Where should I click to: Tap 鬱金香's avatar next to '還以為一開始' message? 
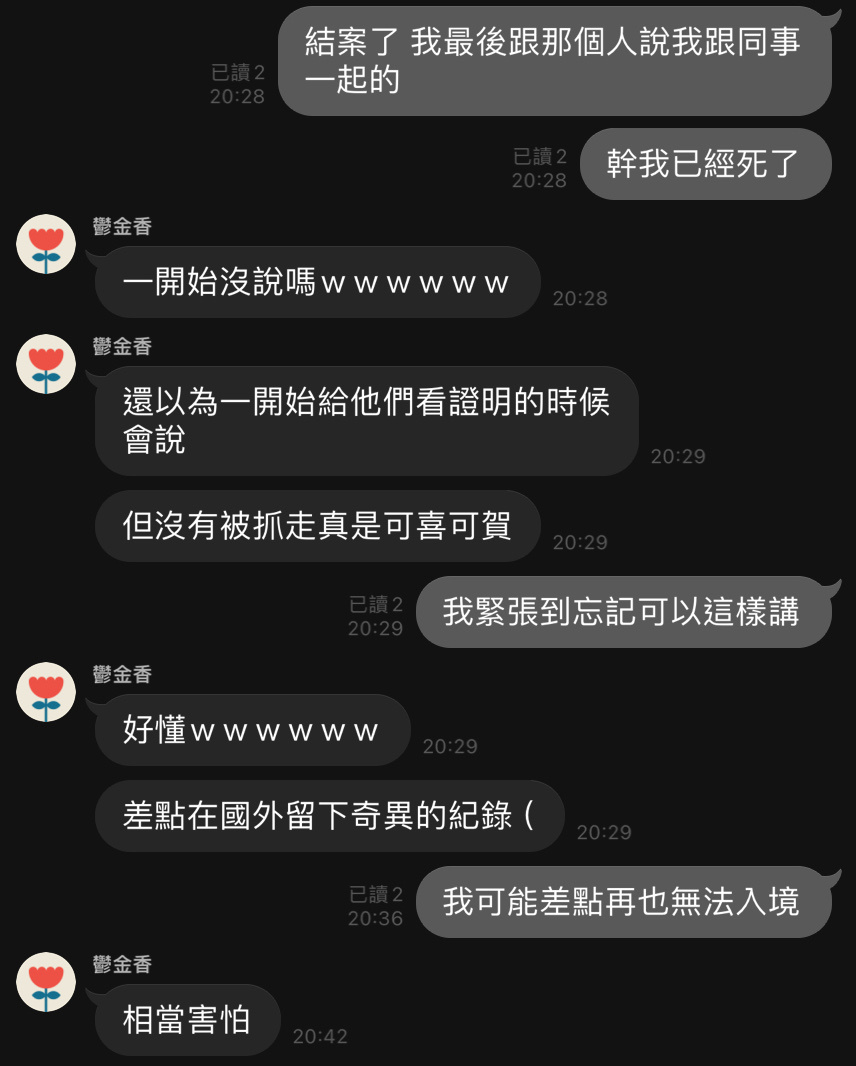[x=46, y=364]
